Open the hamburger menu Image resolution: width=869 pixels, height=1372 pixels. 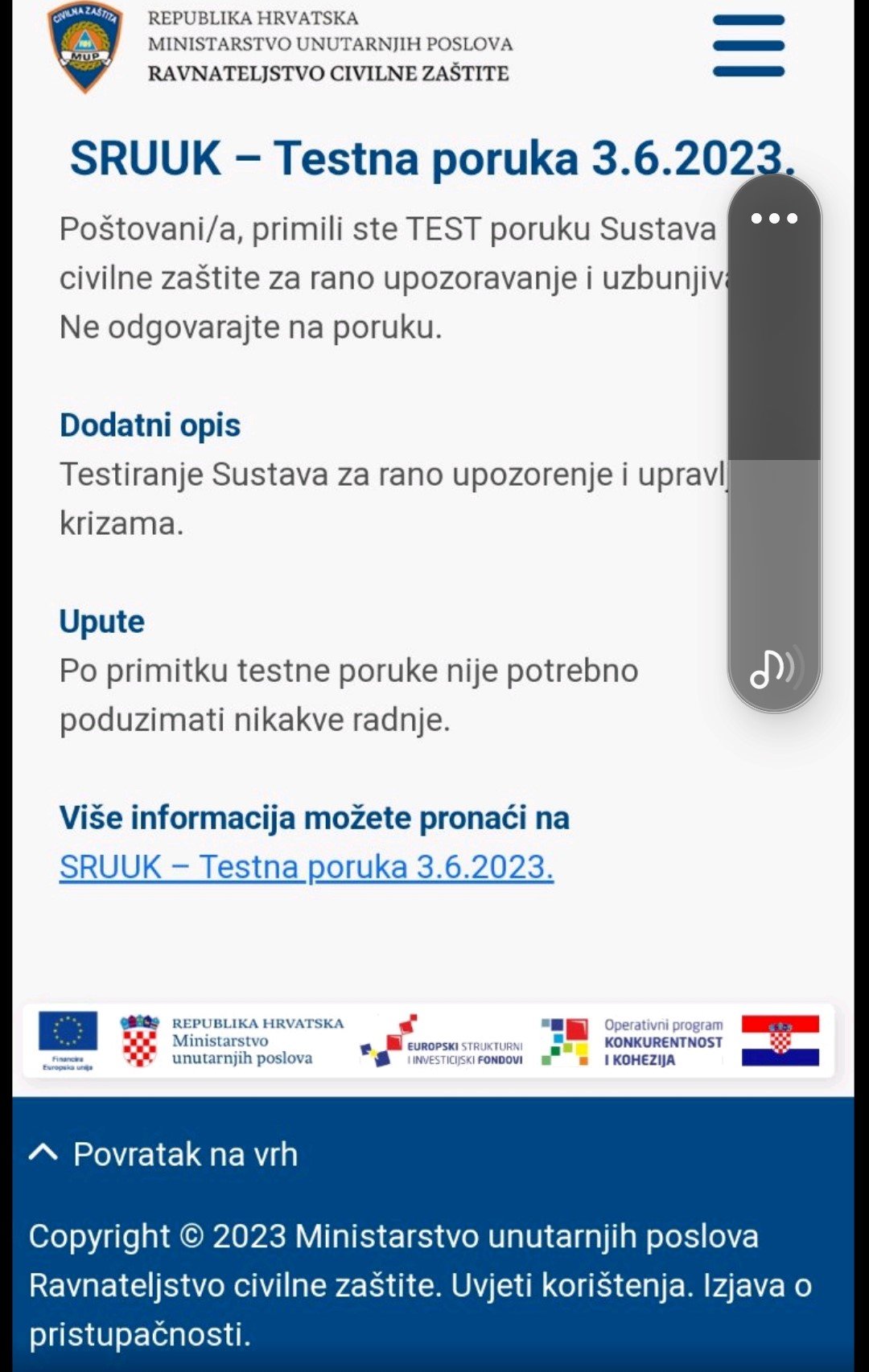coord(748,46)
